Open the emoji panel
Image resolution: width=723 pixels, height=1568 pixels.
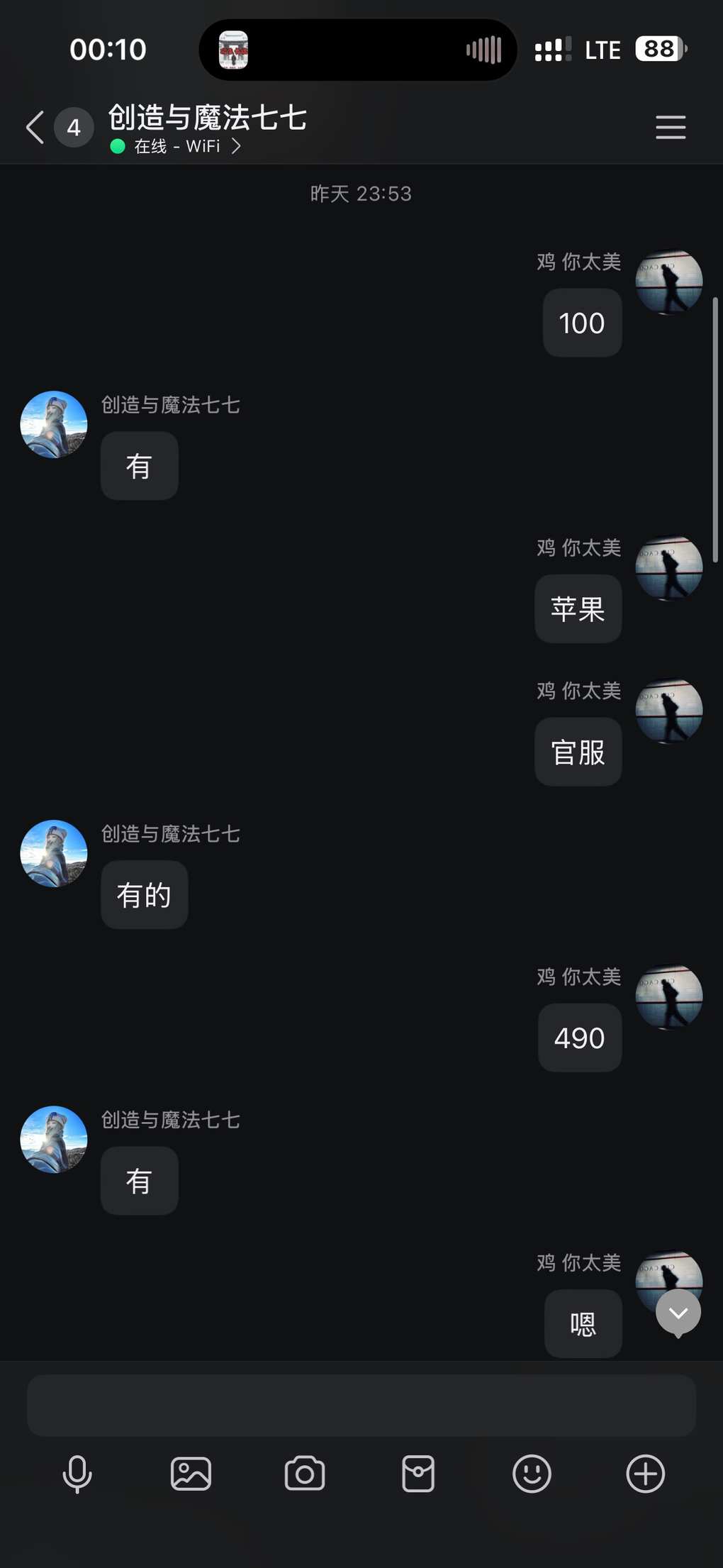pos(532,1474)
